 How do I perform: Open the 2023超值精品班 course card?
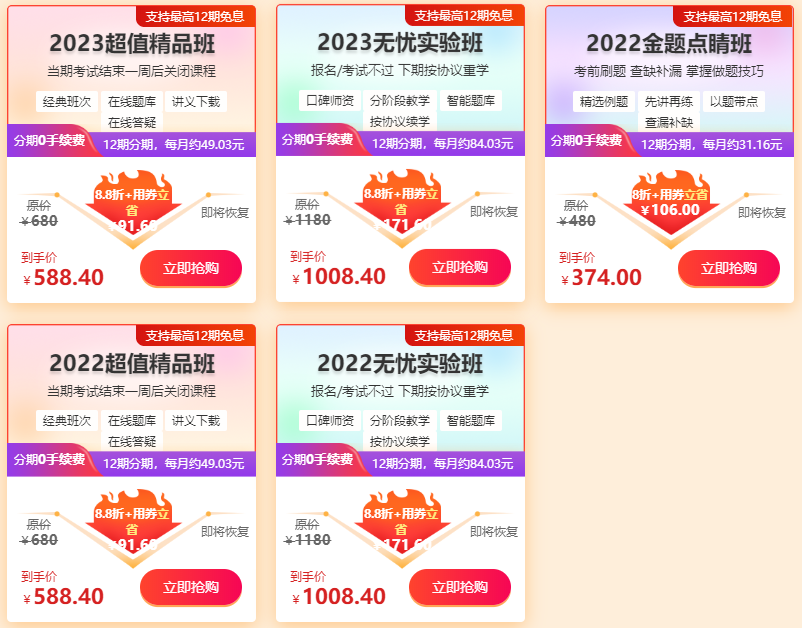[131, 44]
